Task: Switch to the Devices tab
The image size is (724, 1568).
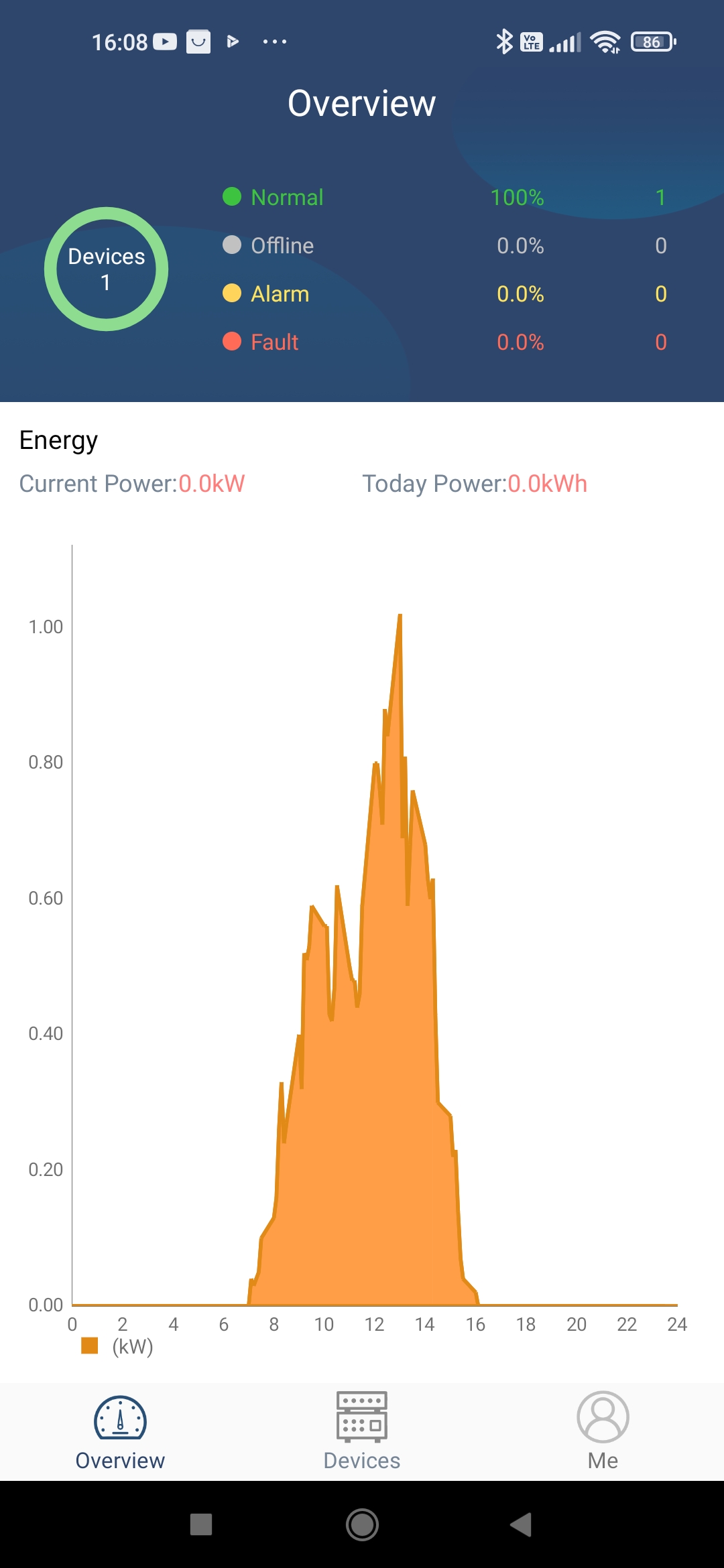Action: click(x=362, y=1431)
